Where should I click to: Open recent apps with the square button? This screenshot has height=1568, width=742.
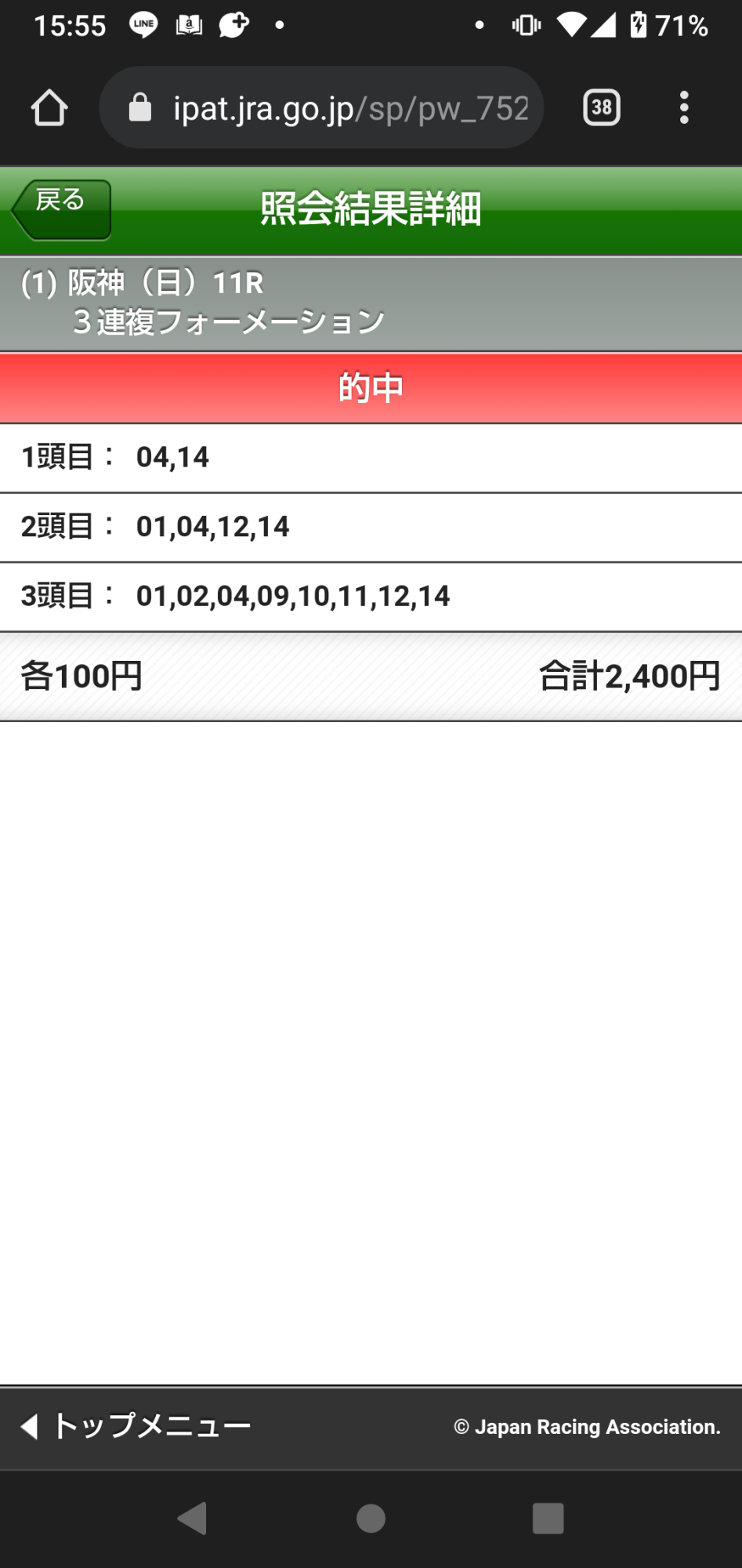point(548,1518)
